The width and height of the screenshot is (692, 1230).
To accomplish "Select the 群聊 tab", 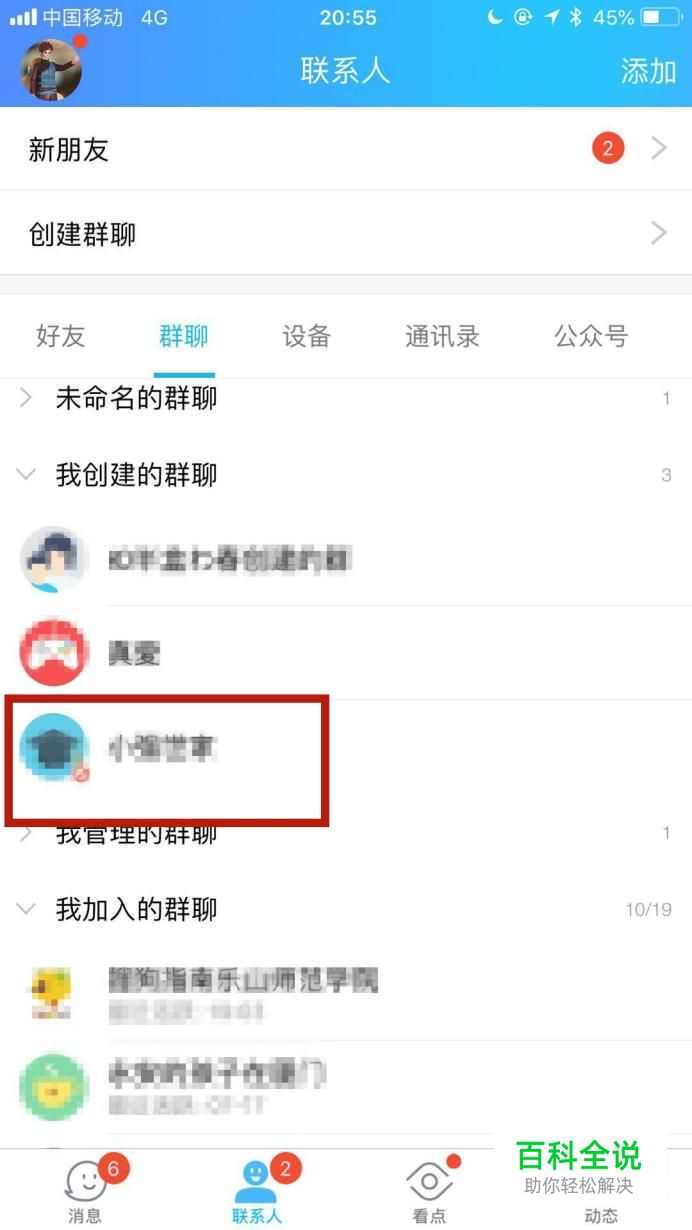I will [x=184, y=336].
